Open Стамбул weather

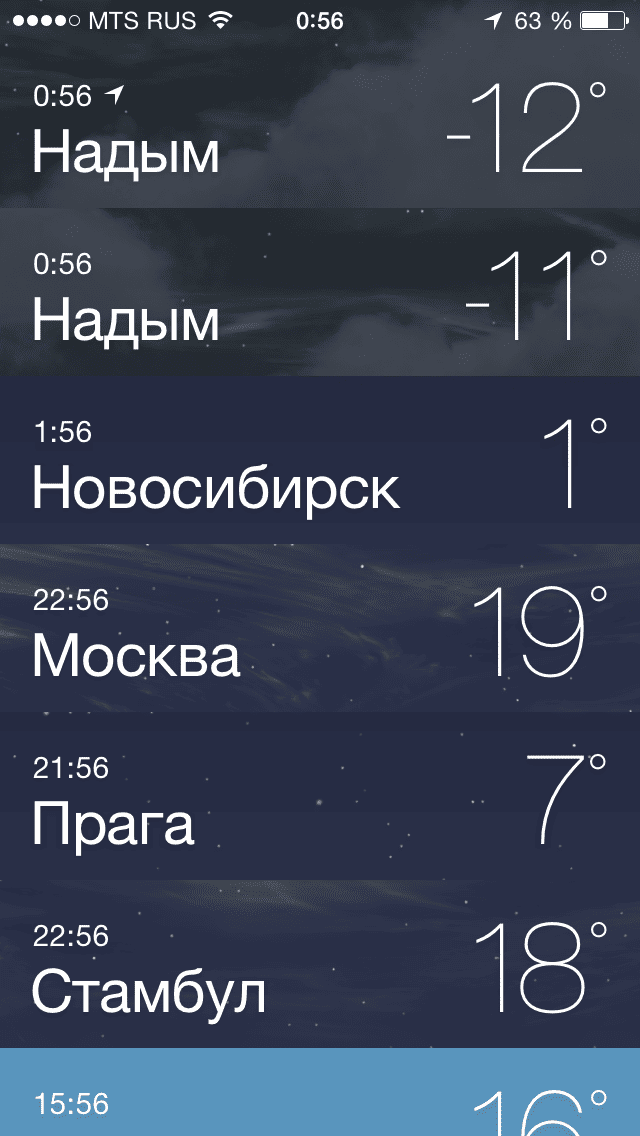[x=320, y=964]
